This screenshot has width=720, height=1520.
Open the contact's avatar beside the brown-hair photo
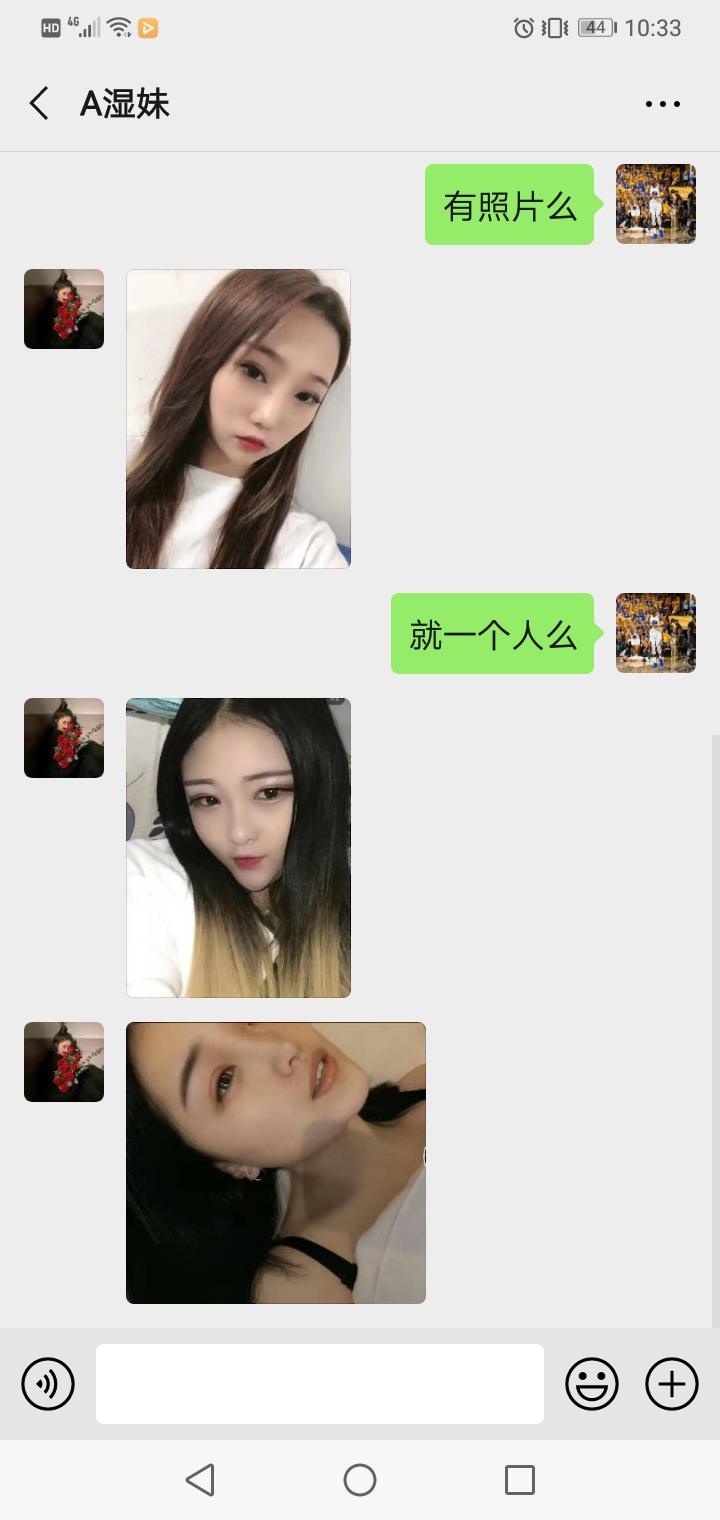pos(64,309)
